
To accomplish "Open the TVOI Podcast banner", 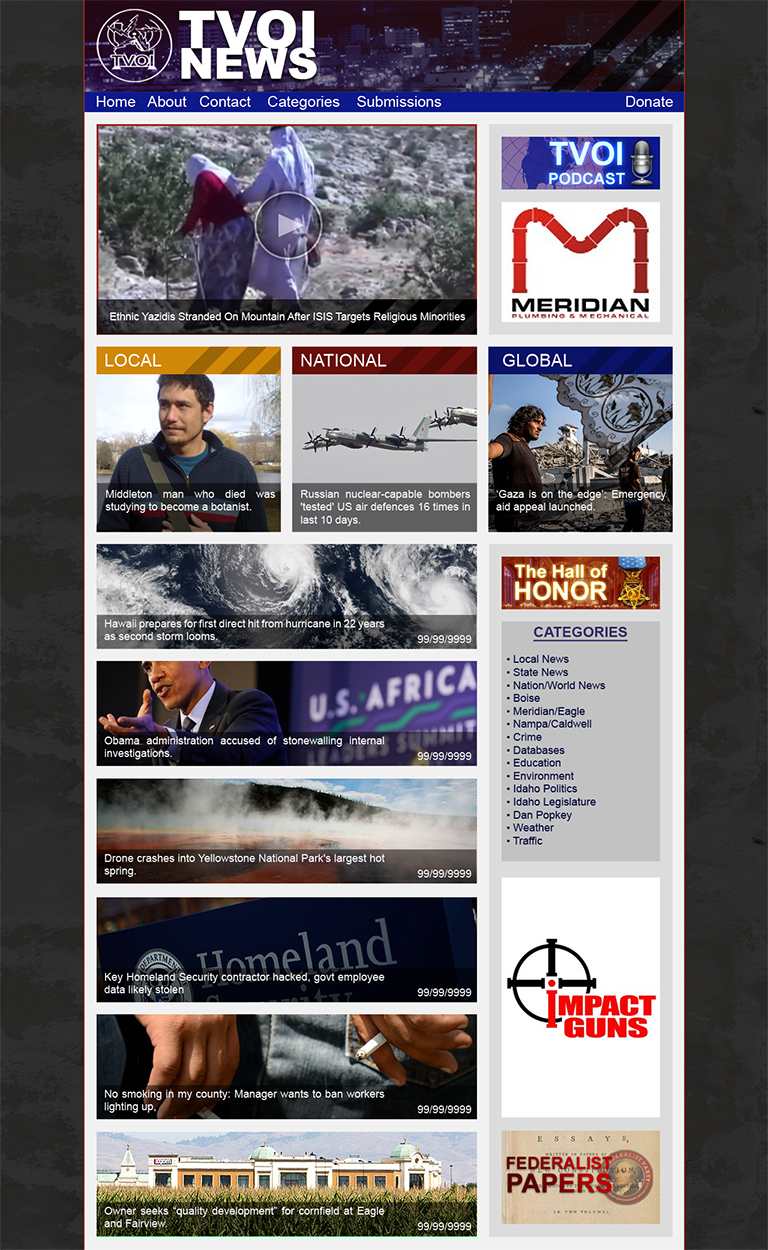I will click(580, 163).
